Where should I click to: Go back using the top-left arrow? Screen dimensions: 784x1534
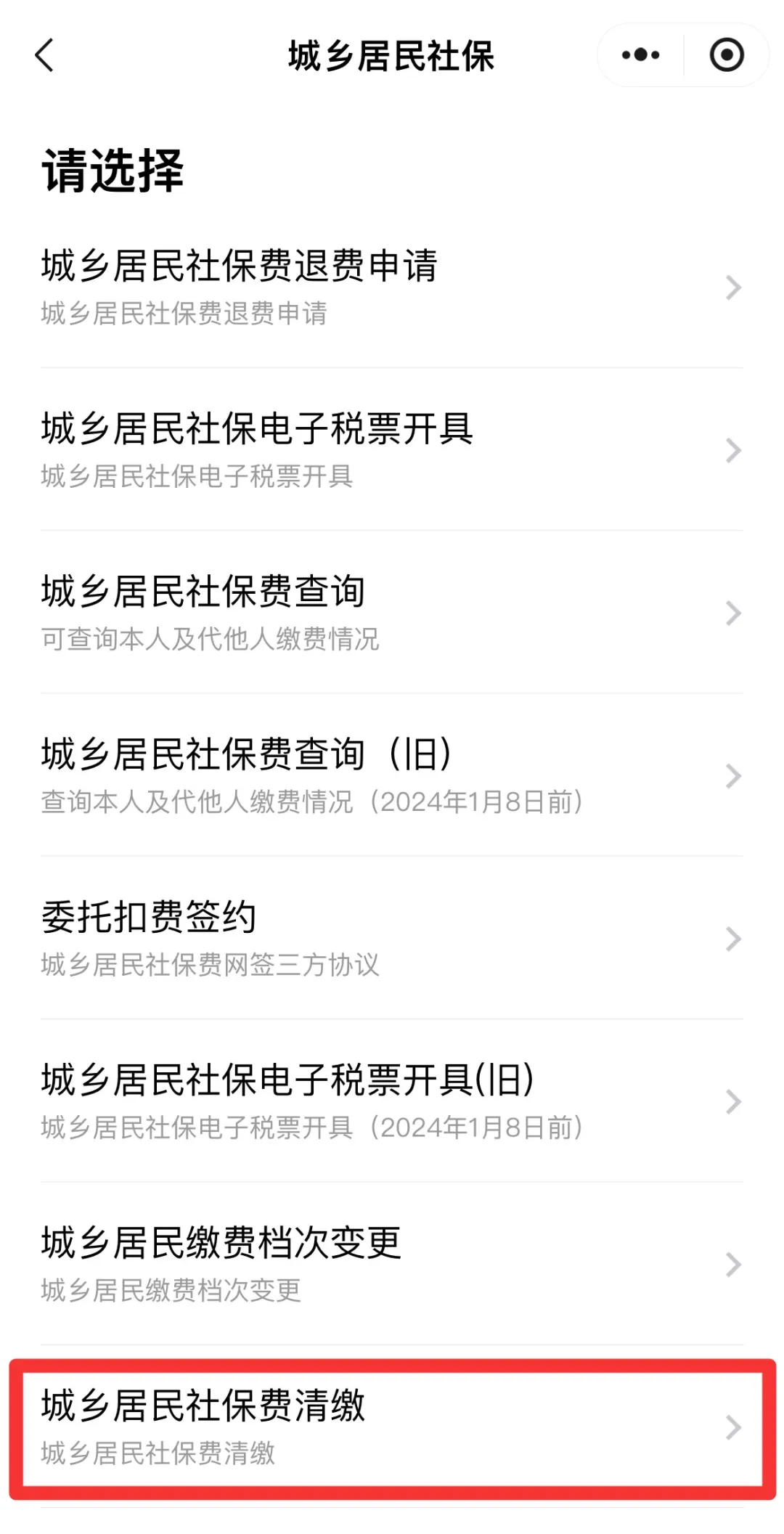45,56
